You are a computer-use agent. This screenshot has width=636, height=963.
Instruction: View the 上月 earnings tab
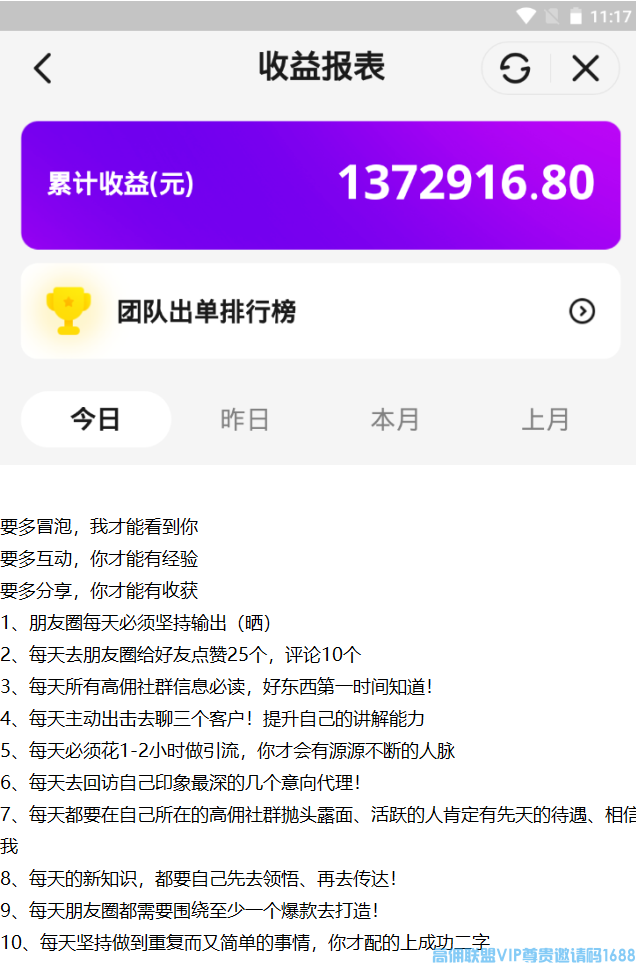pyautogui.click(x=545, y=419)
